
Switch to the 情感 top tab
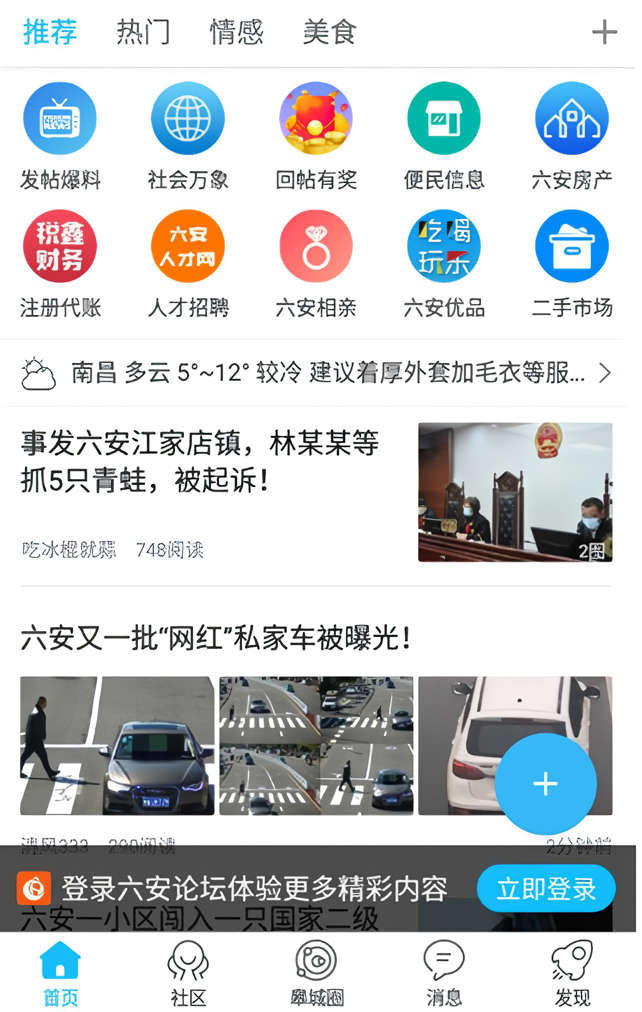(236, 32)
